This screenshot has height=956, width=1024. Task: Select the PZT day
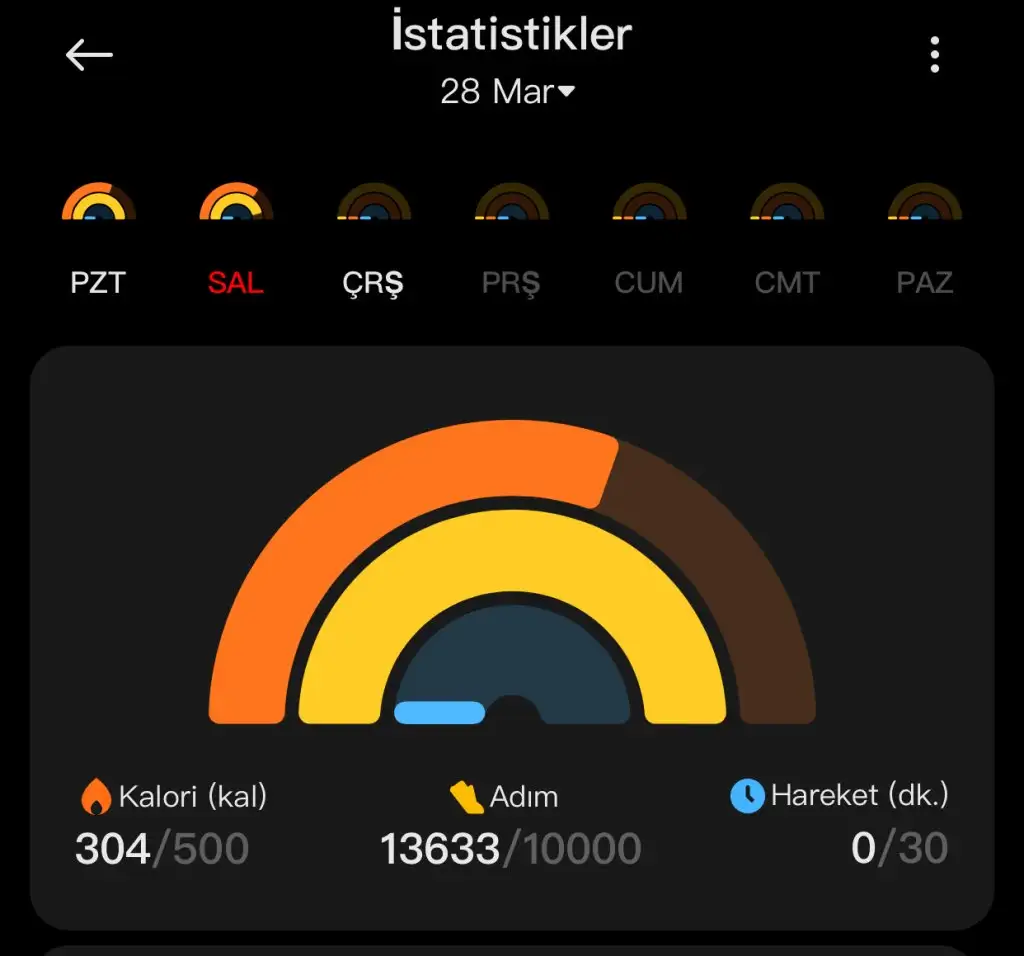pyautogui.click(x=98, y=240)
